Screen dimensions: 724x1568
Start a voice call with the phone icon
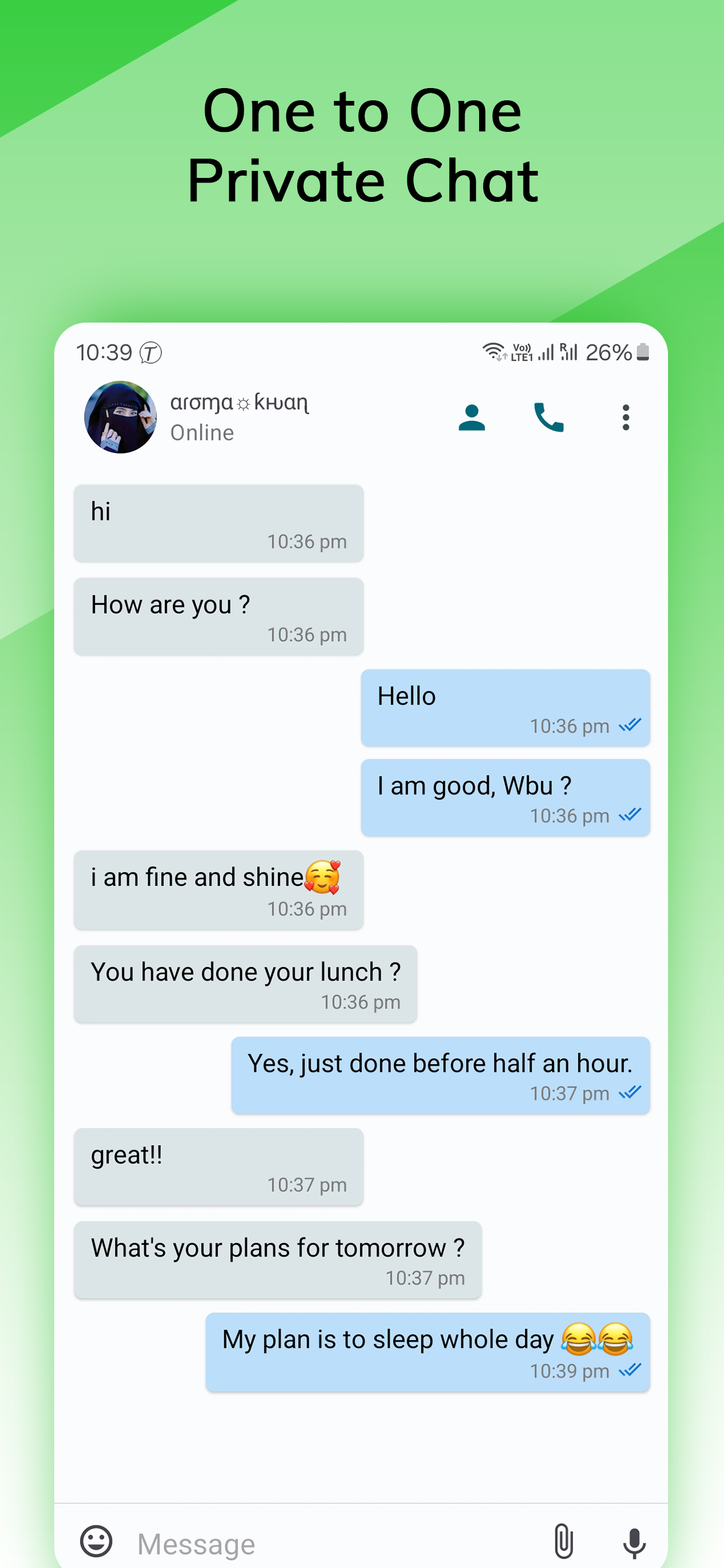pos(548,417)
